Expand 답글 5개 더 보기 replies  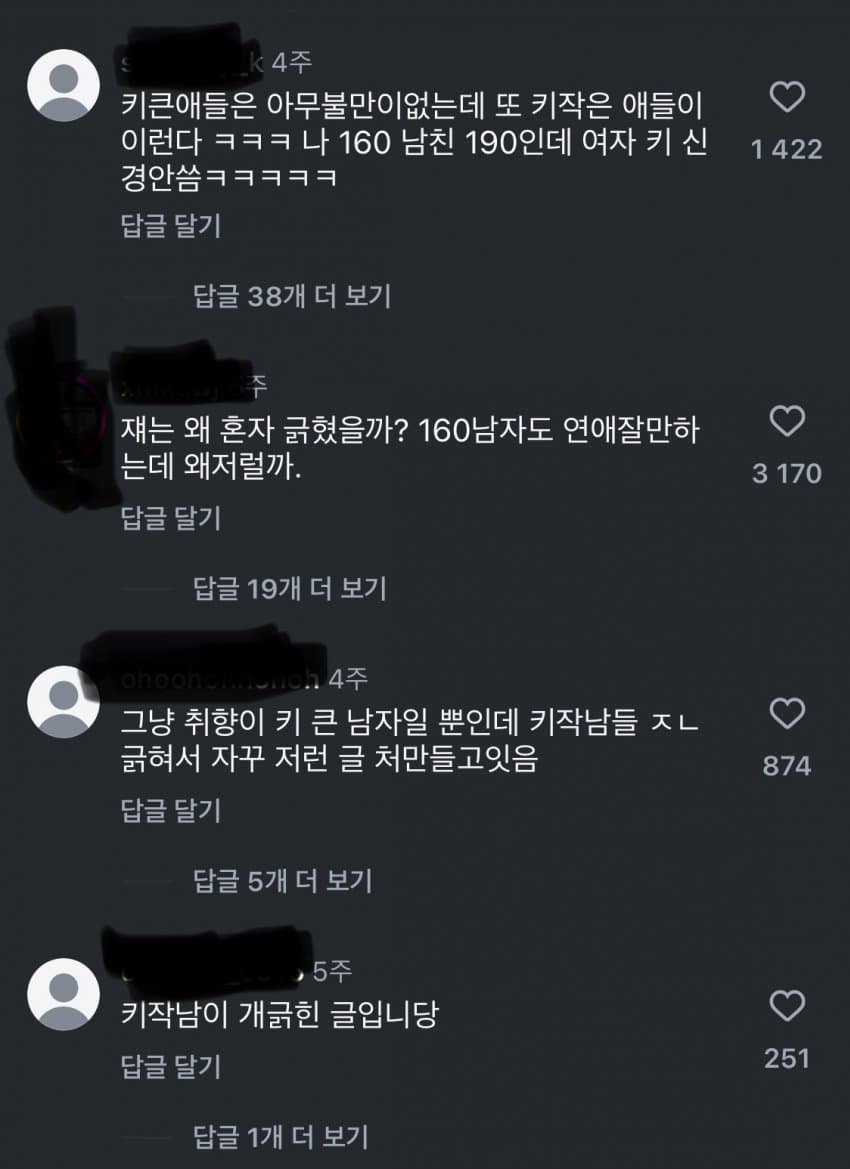click(x=282, y=880)
